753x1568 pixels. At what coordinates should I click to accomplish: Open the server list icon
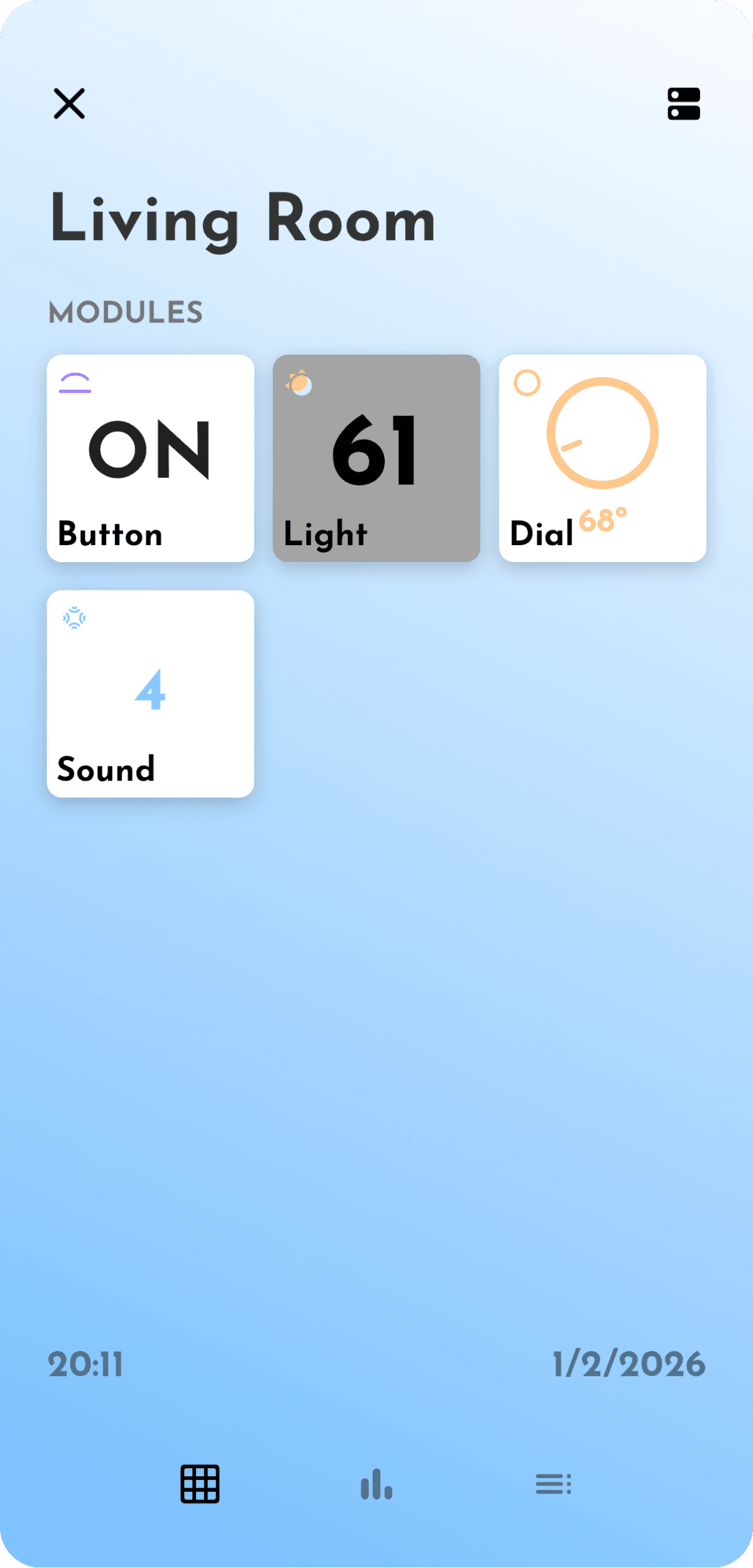tap(683, 104)
